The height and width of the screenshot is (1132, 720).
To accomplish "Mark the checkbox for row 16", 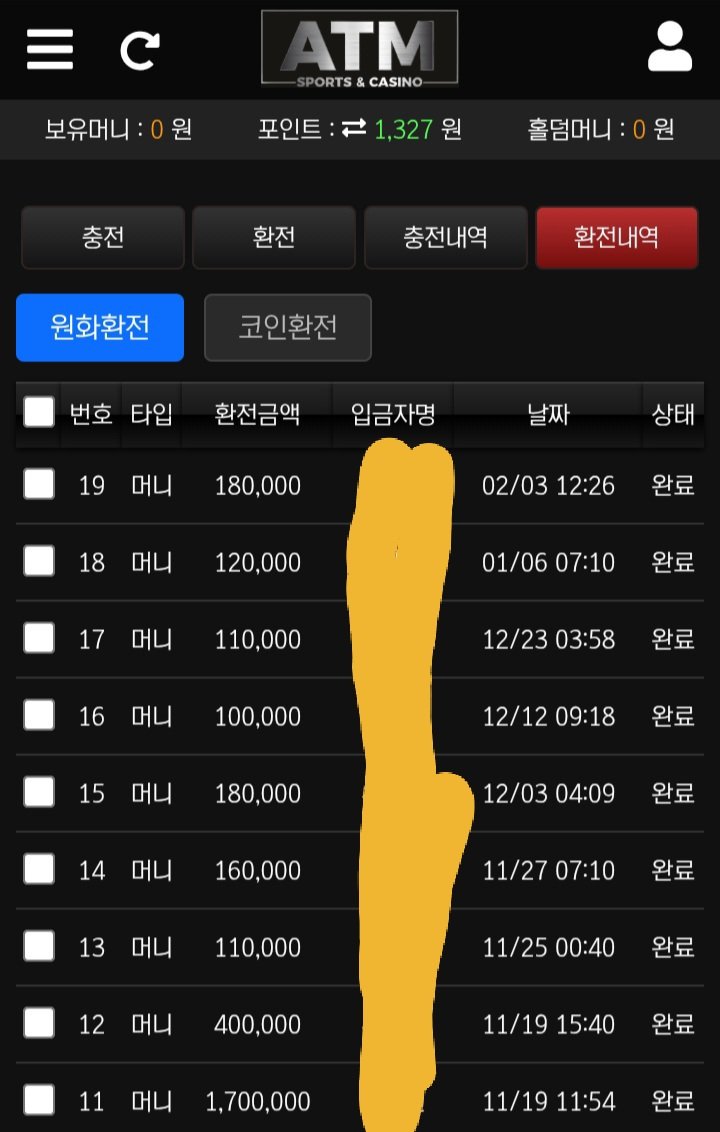I will pos(39,715).
